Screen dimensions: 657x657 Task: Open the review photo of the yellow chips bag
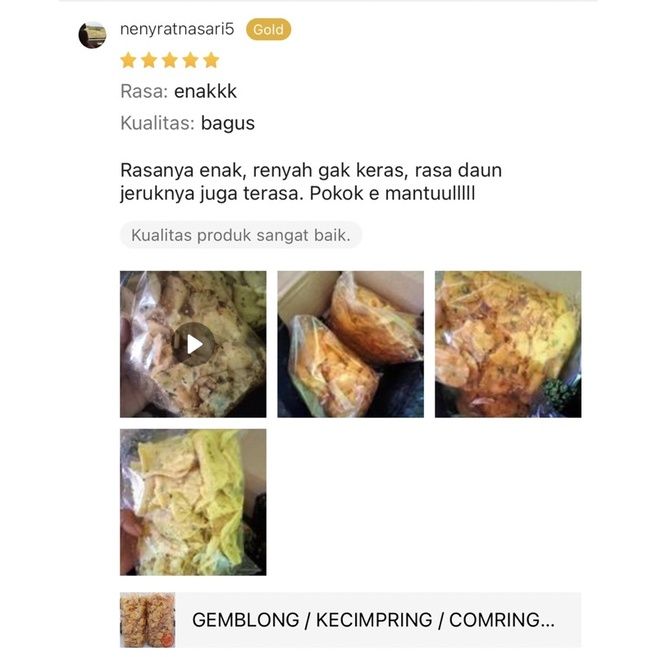point(193,502)
